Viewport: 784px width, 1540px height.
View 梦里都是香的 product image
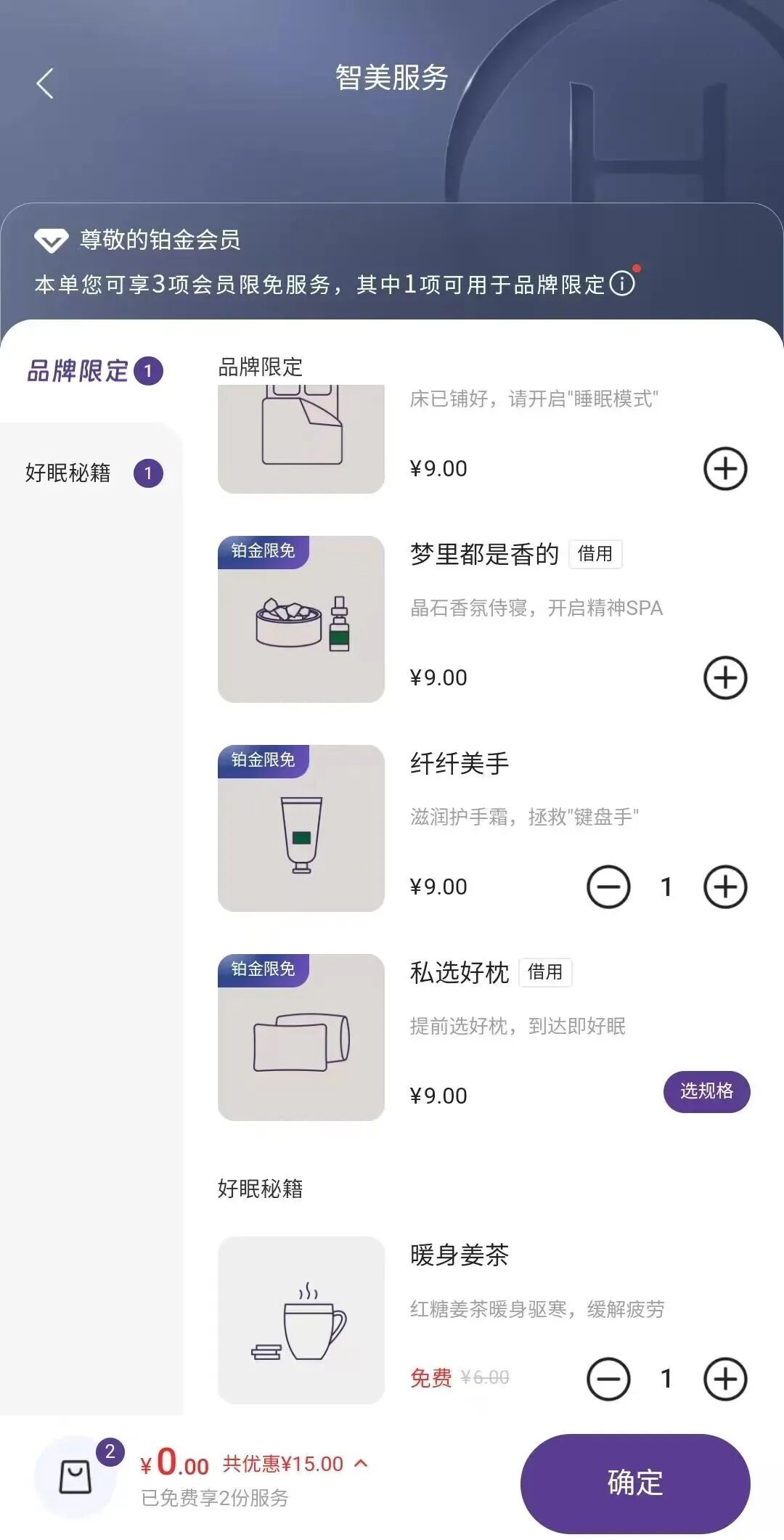pos(301,619)
